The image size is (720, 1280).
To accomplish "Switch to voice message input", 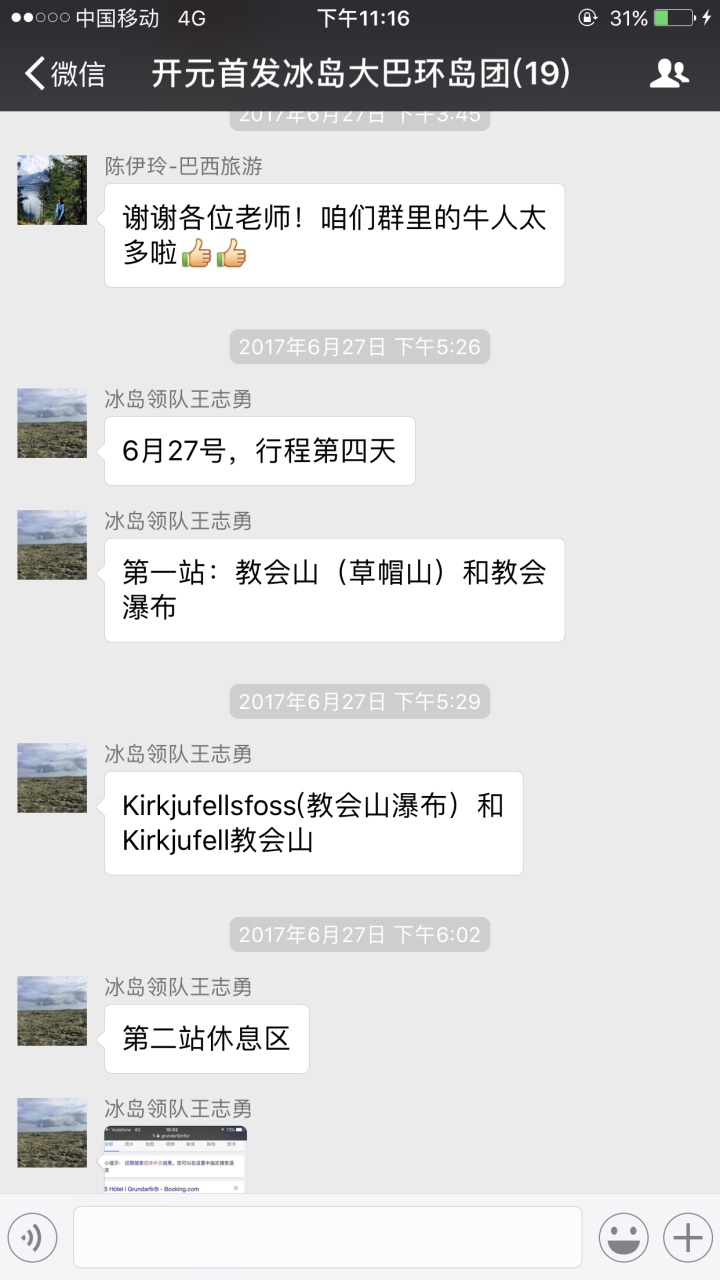I will pos(32,1238).
